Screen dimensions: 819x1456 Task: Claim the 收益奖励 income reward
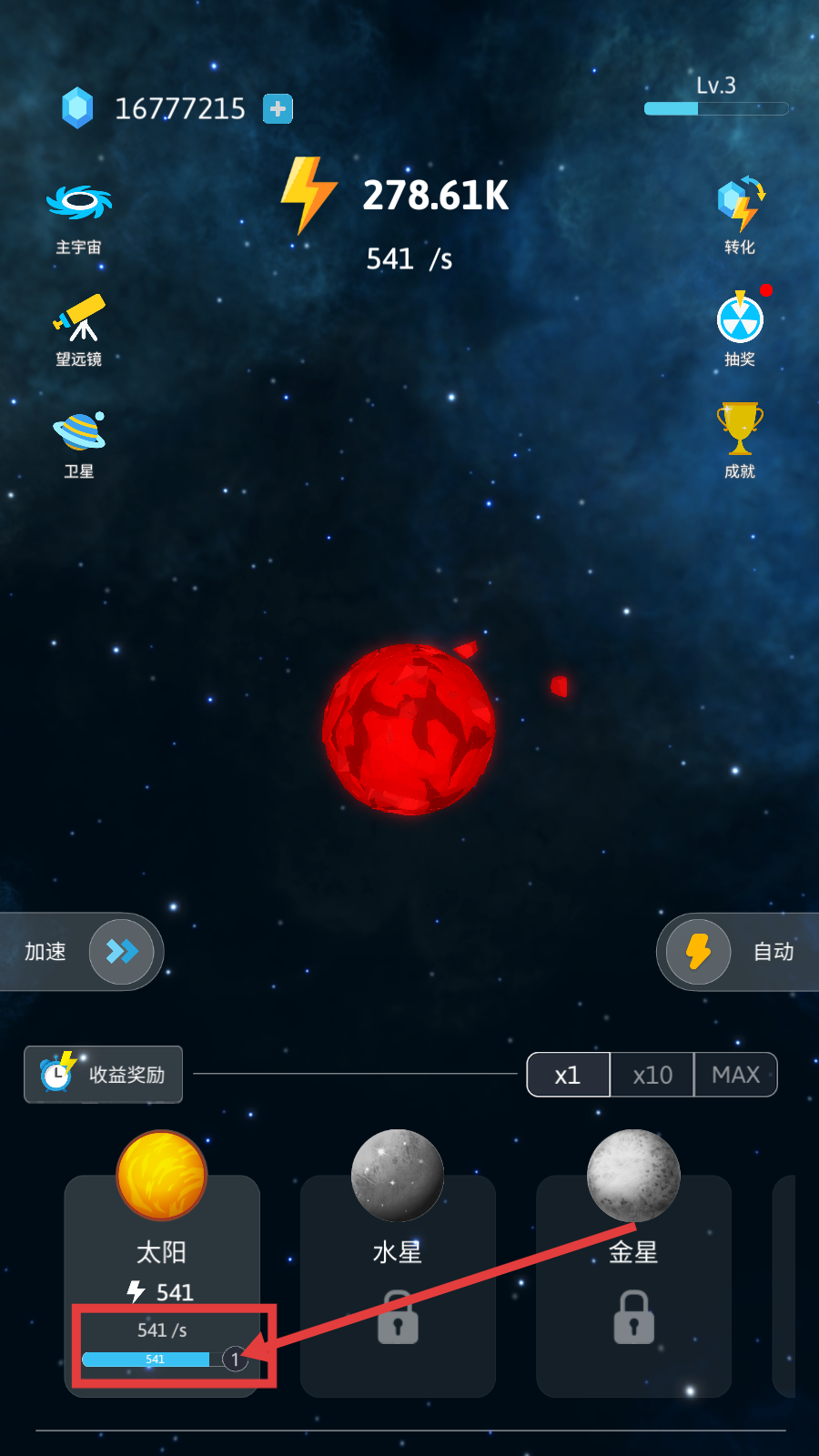point(104,1075)
